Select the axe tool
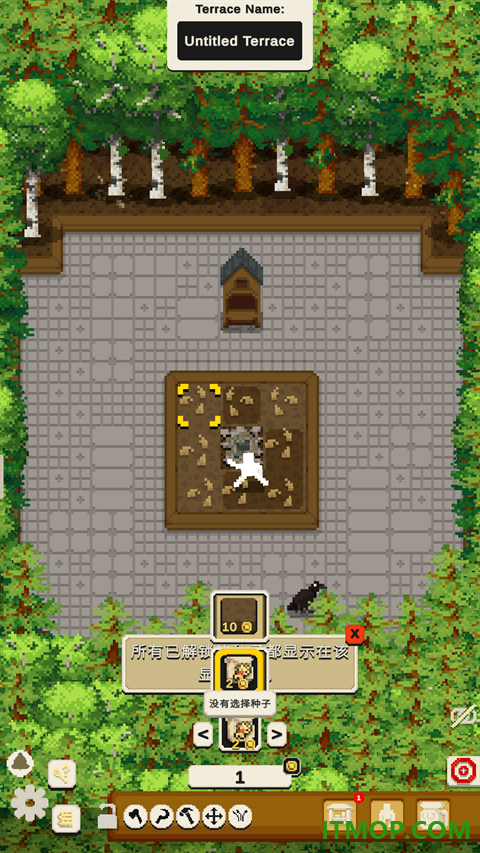The width and height of the screenshot is (480, 853). click(x=136, y=817)
